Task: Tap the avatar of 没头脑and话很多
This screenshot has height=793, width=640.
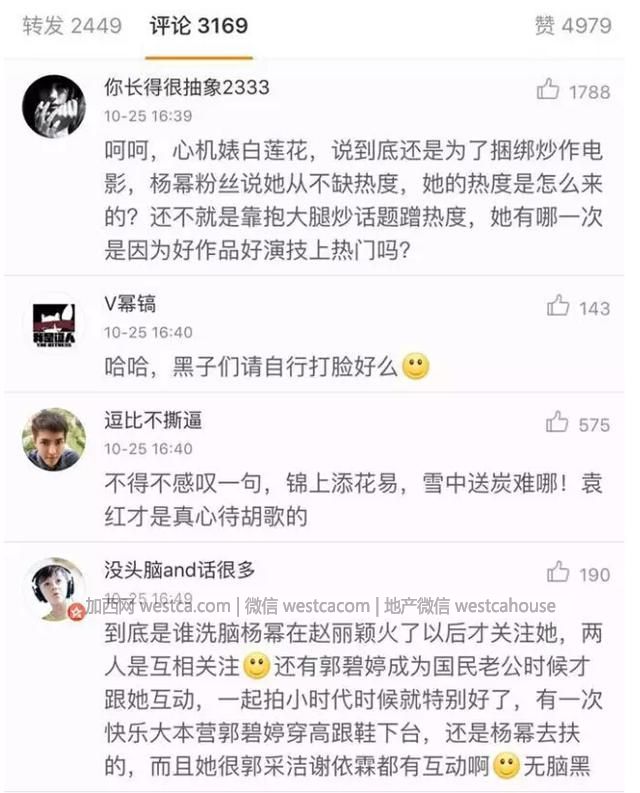Action: click(x=54, y=589)
